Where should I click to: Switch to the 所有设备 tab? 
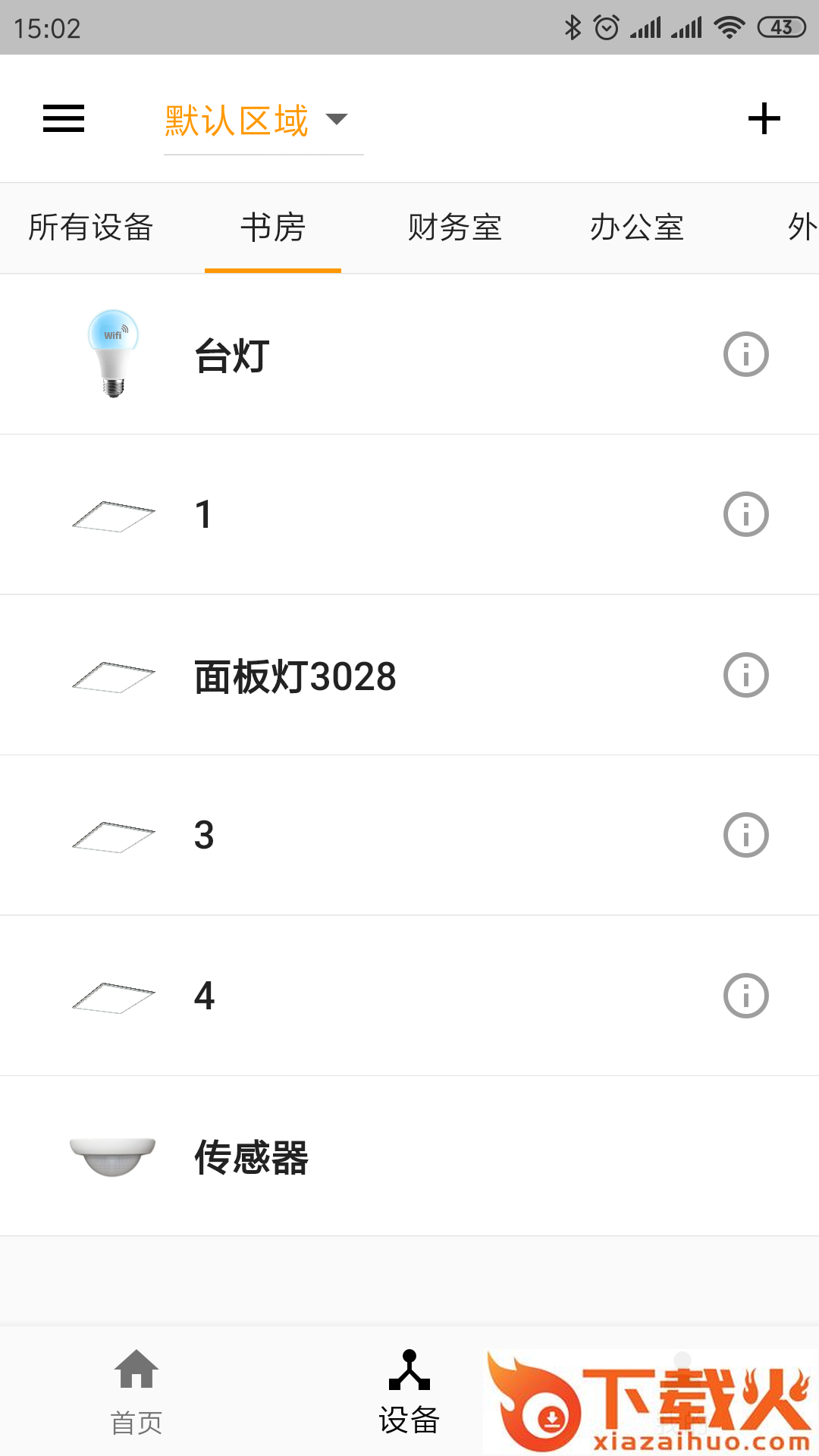coord(91,227)
